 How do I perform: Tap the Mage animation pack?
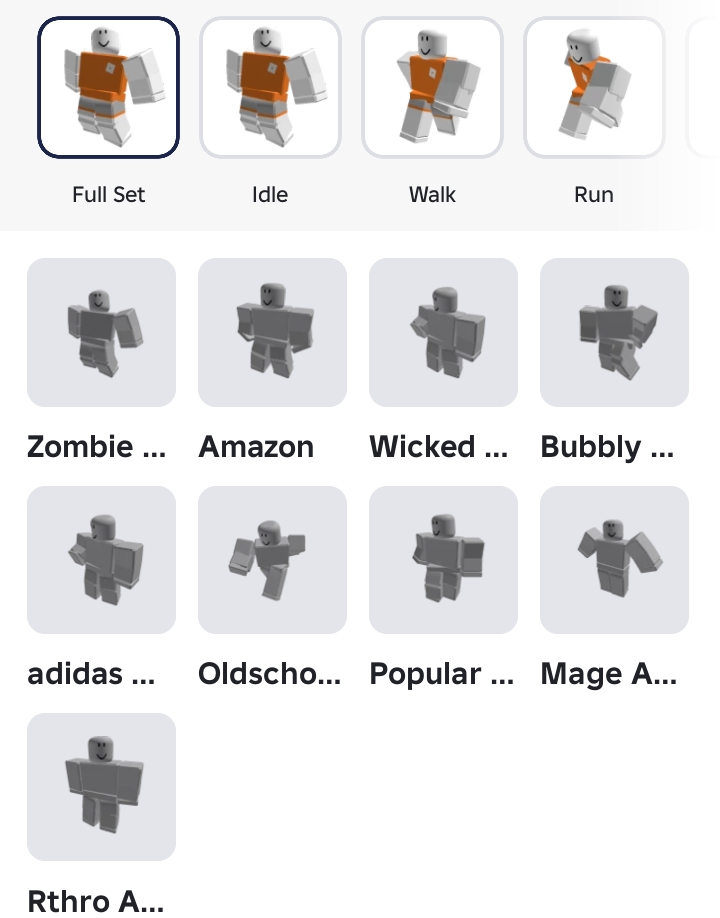(614, 560)
